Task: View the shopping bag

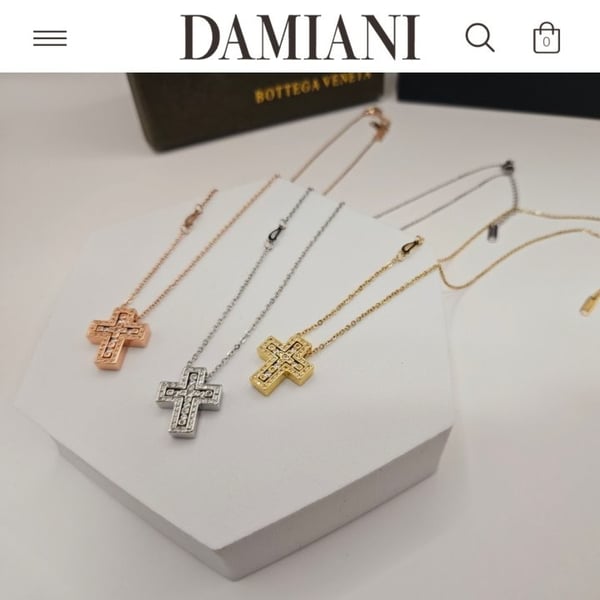Action: (x=546, y=38)
